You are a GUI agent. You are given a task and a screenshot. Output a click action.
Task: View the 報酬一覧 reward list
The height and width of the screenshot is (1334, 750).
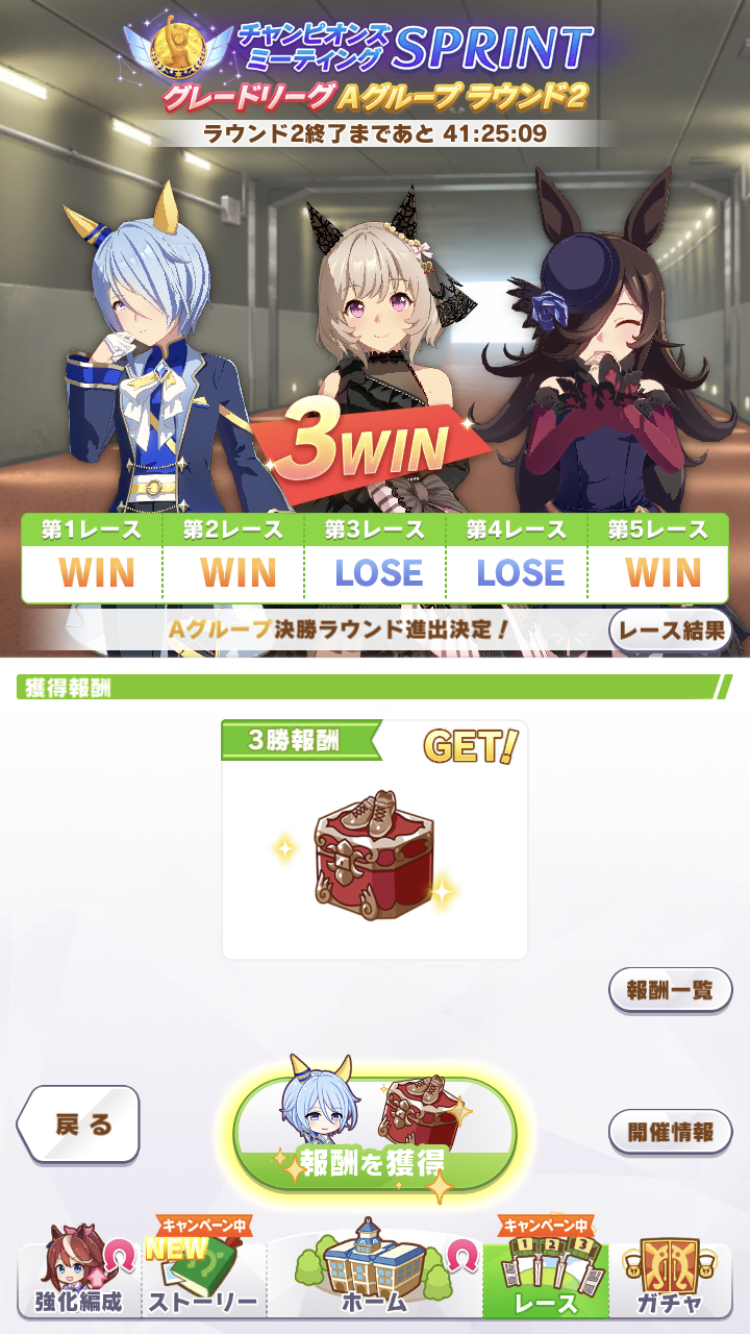[670, 990]
